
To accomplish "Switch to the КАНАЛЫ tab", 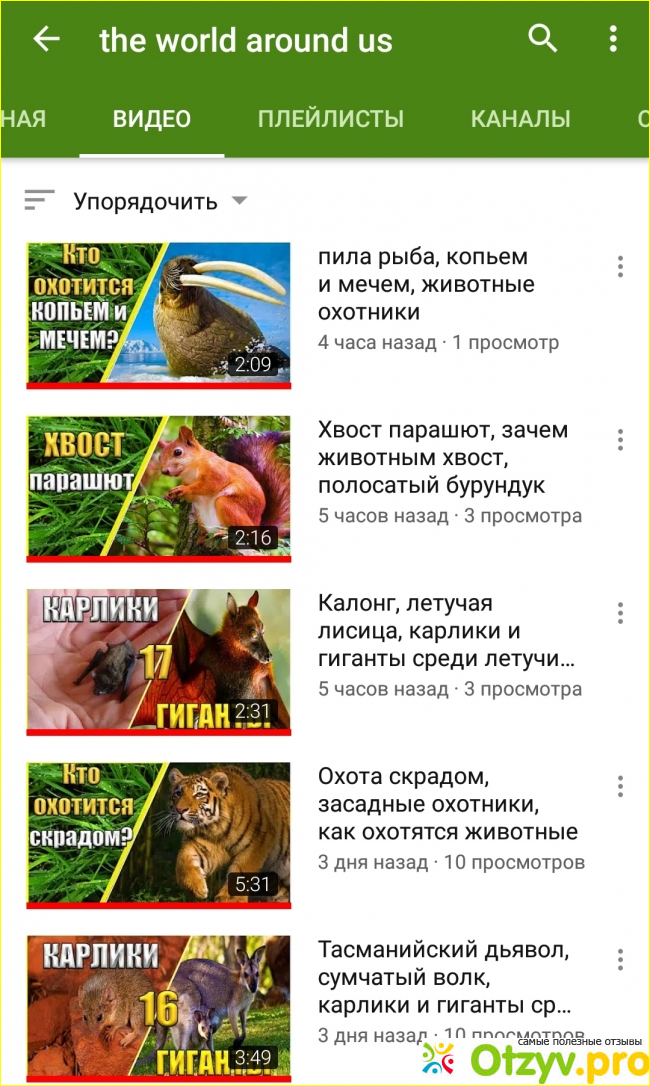I will [521, 119].
